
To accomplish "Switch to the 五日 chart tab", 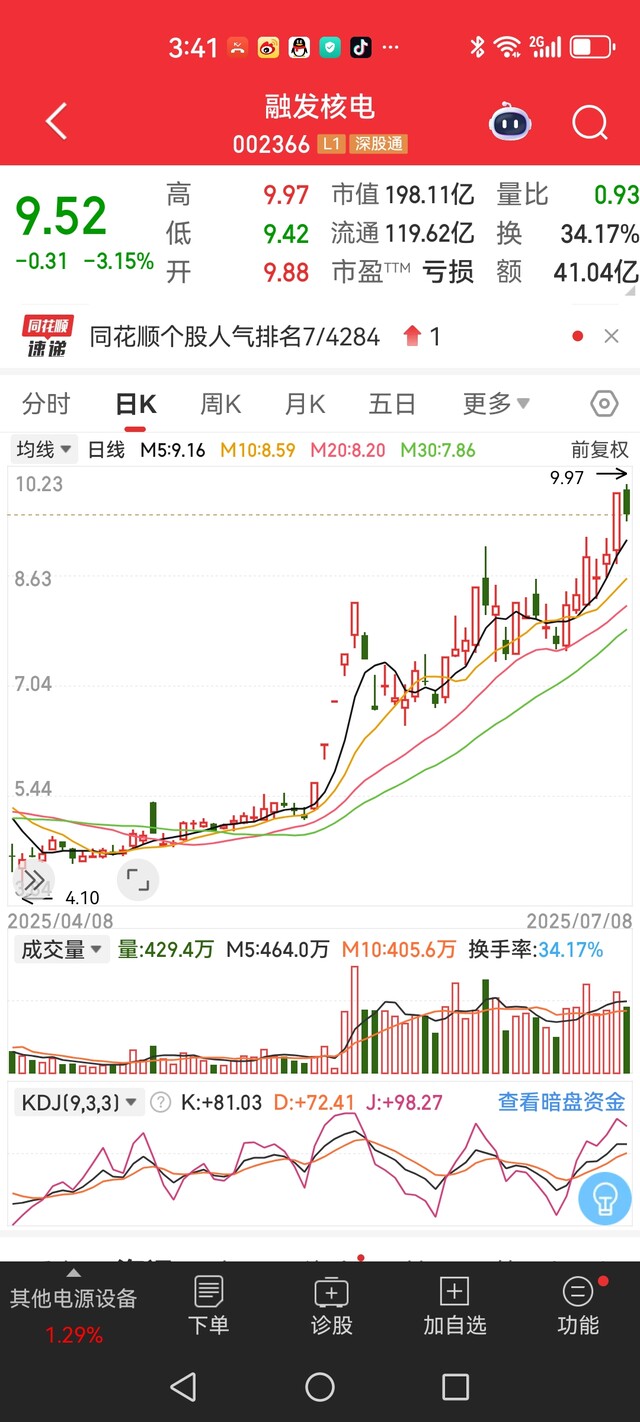I will pos(392,404).
